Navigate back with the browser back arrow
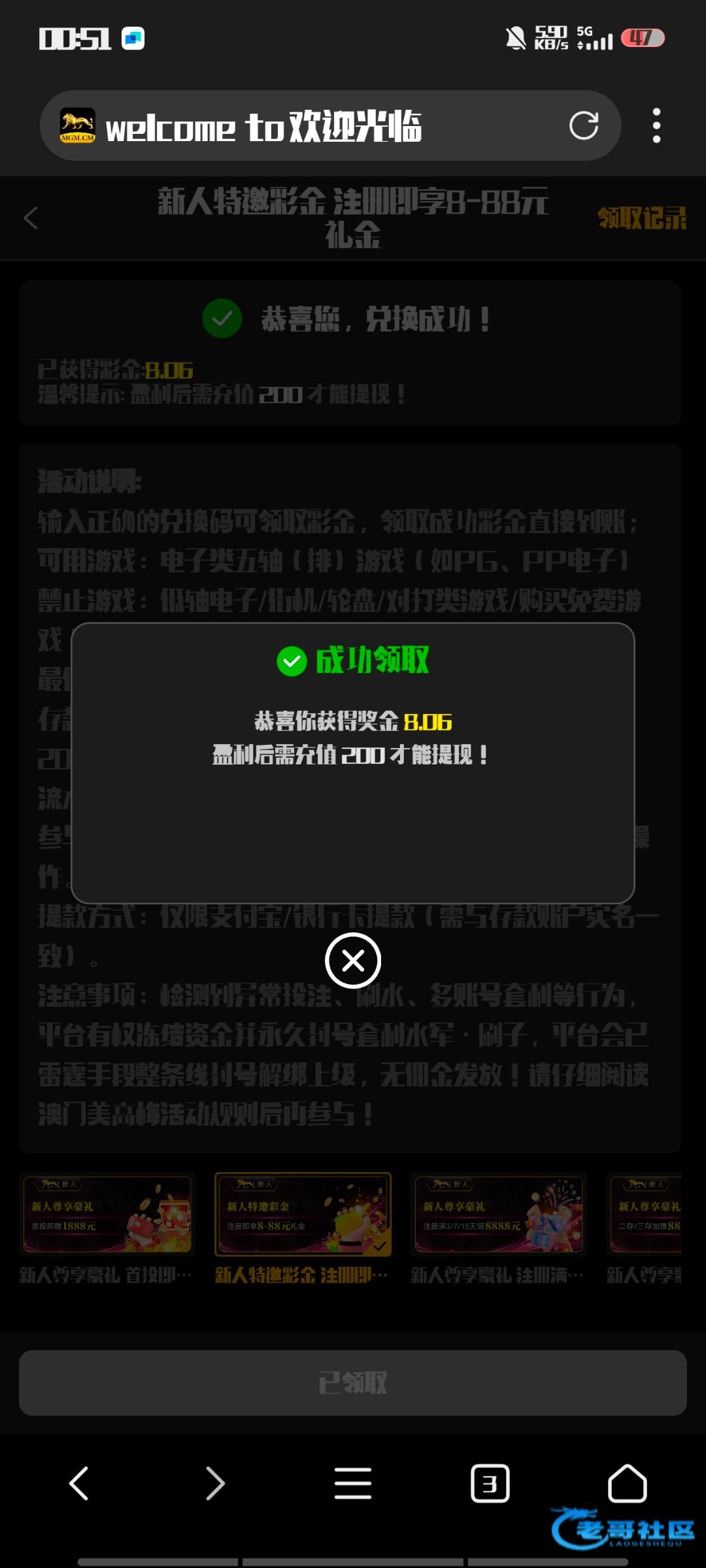Screen dimensions: 706x1568 point(79,1483)
